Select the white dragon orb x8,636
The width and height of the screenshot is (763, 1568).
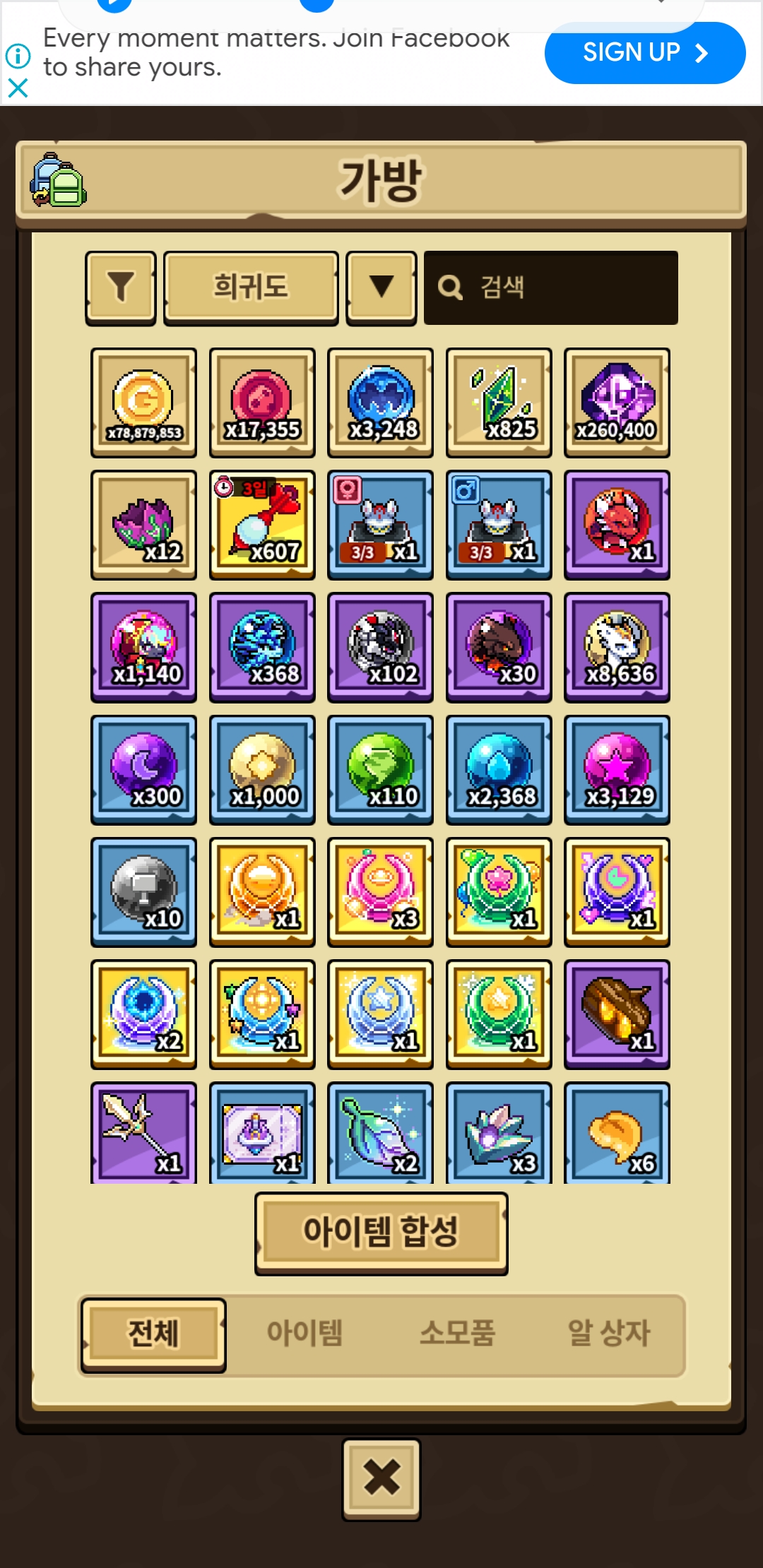617,648
